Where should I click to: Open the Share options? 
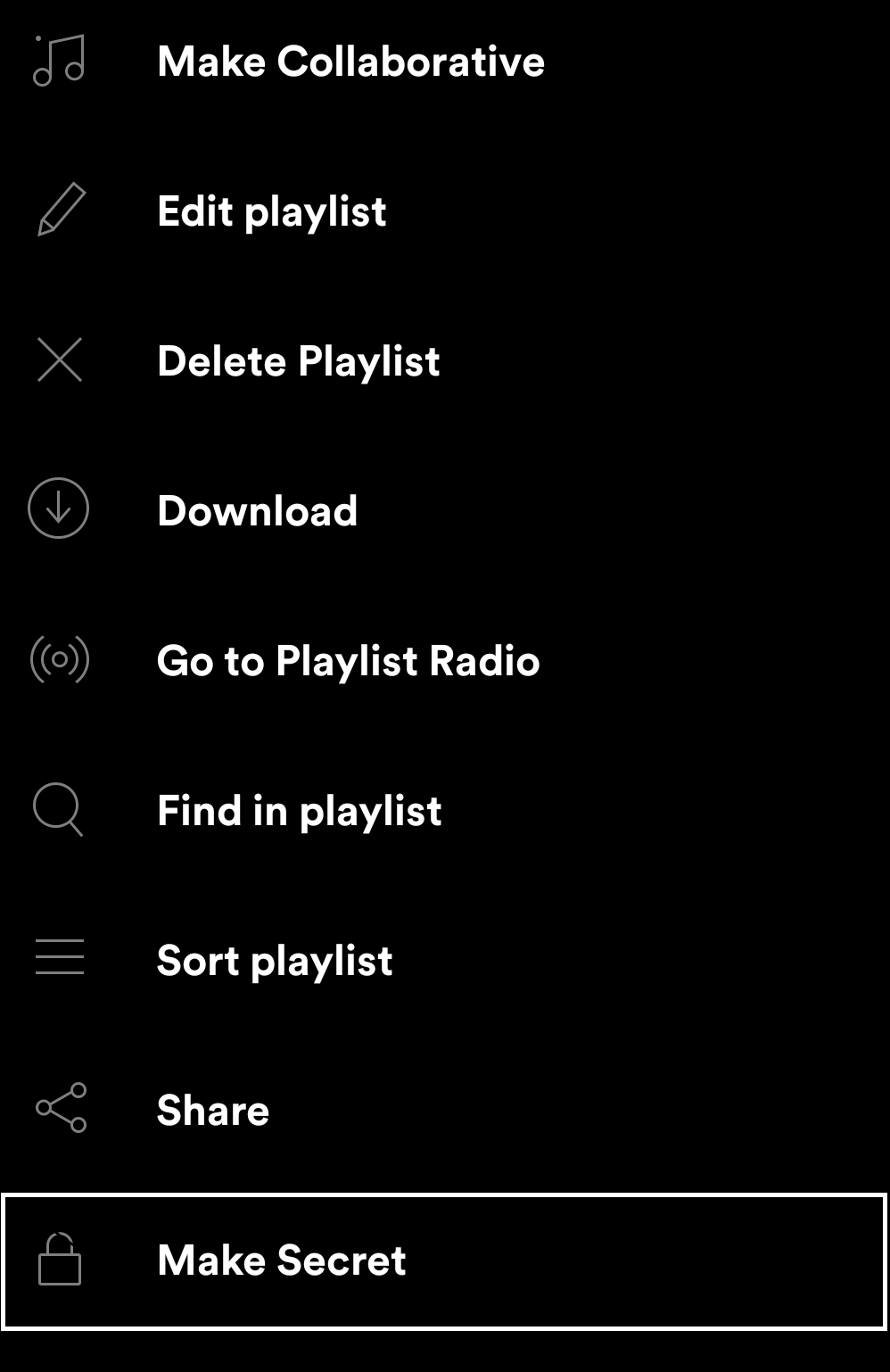point(212,1109)
